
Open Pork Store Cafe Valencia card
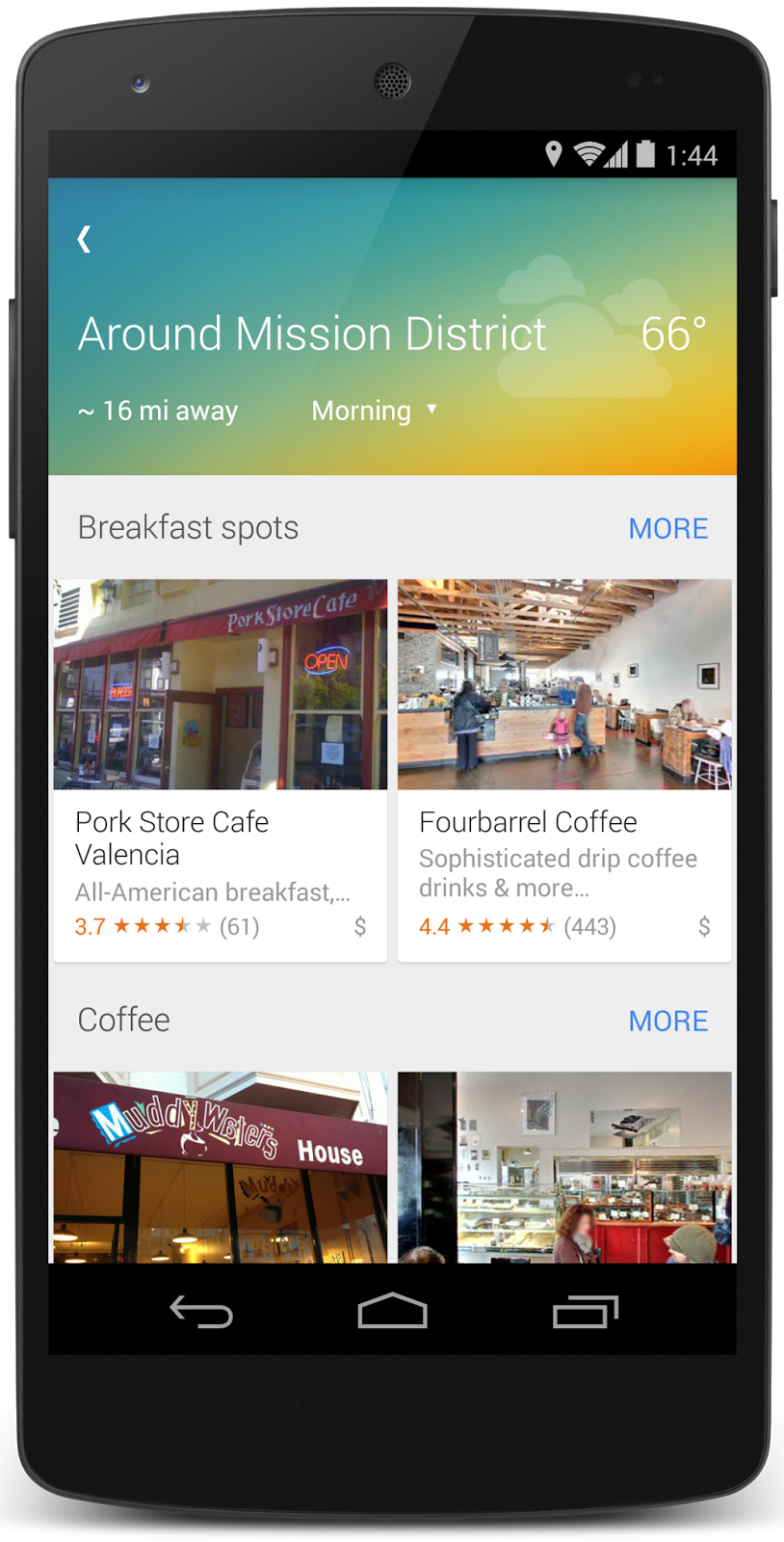[x=221, y=770]
